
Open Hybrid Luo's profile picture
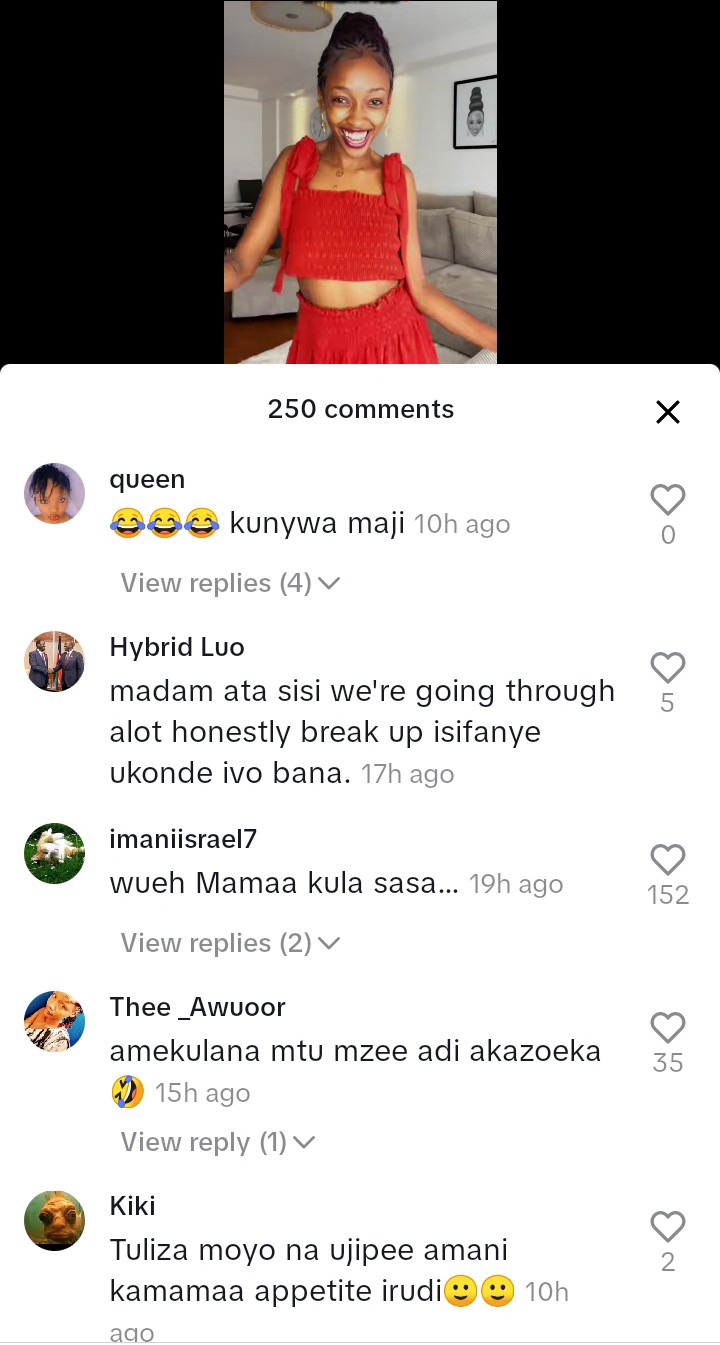click(54, 661)
